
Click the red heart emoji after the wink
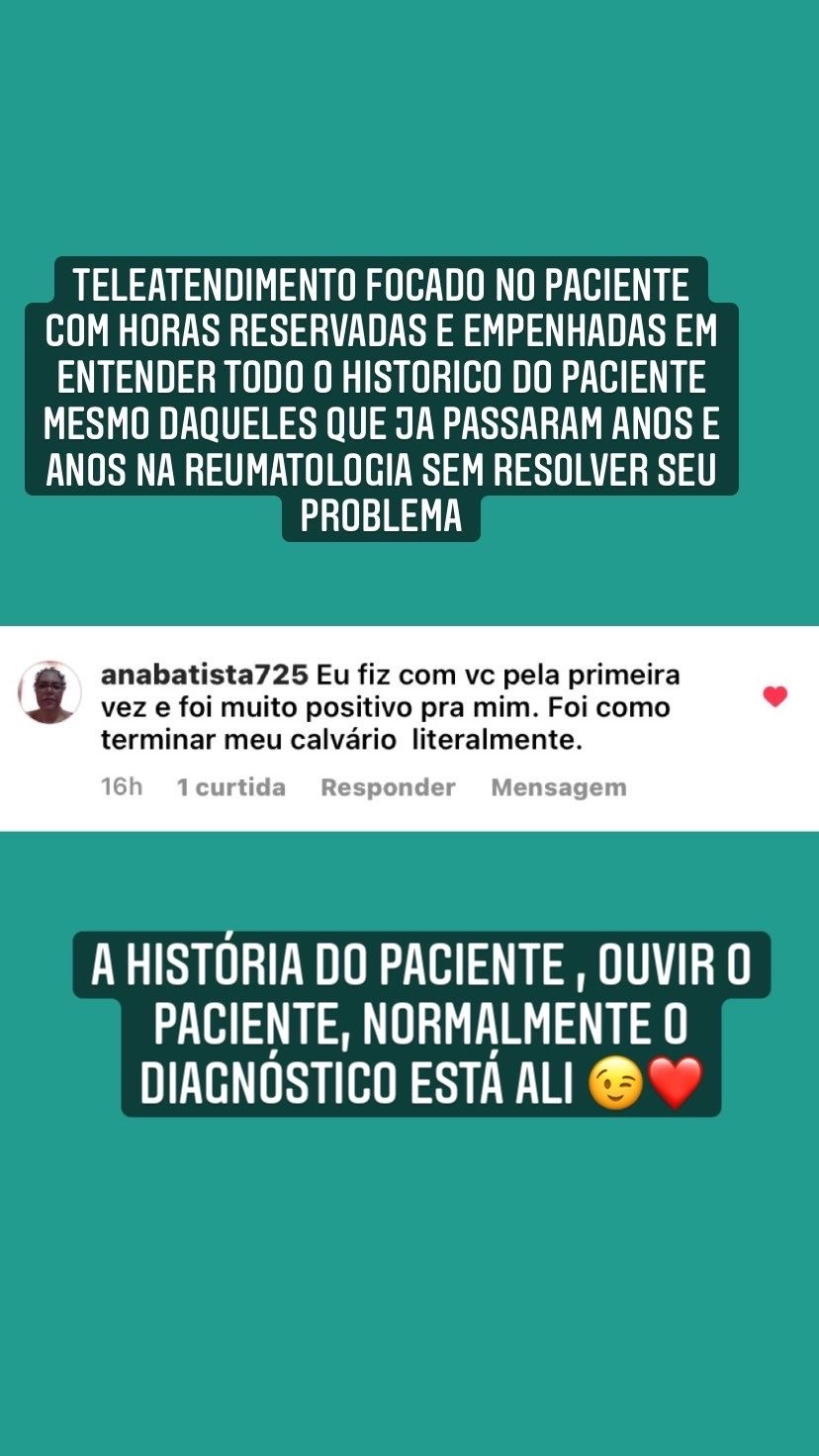click(678, 1079)
